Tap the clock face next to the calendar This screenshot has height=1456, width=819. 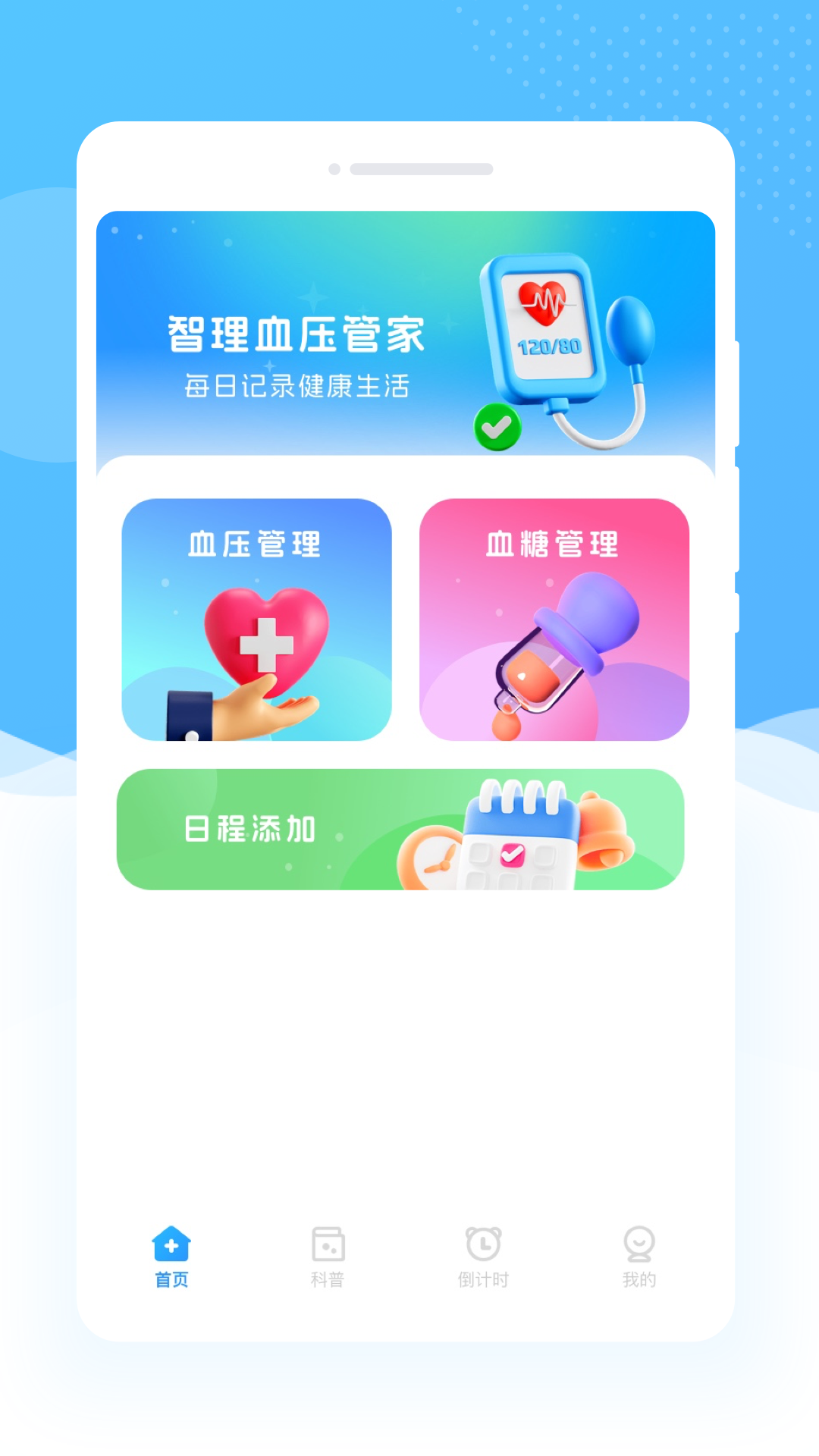435,855
